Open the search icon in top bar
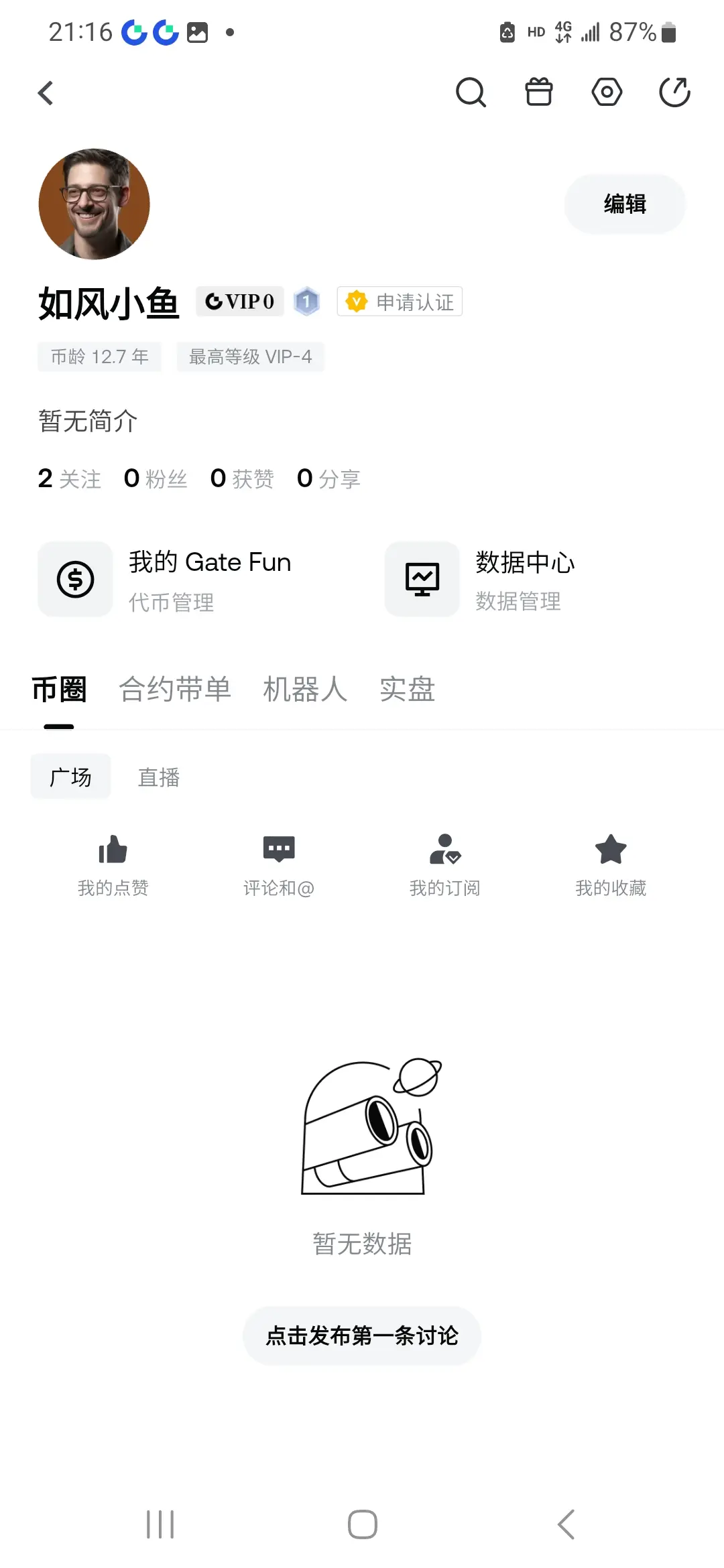 click(x=471, y=92)
